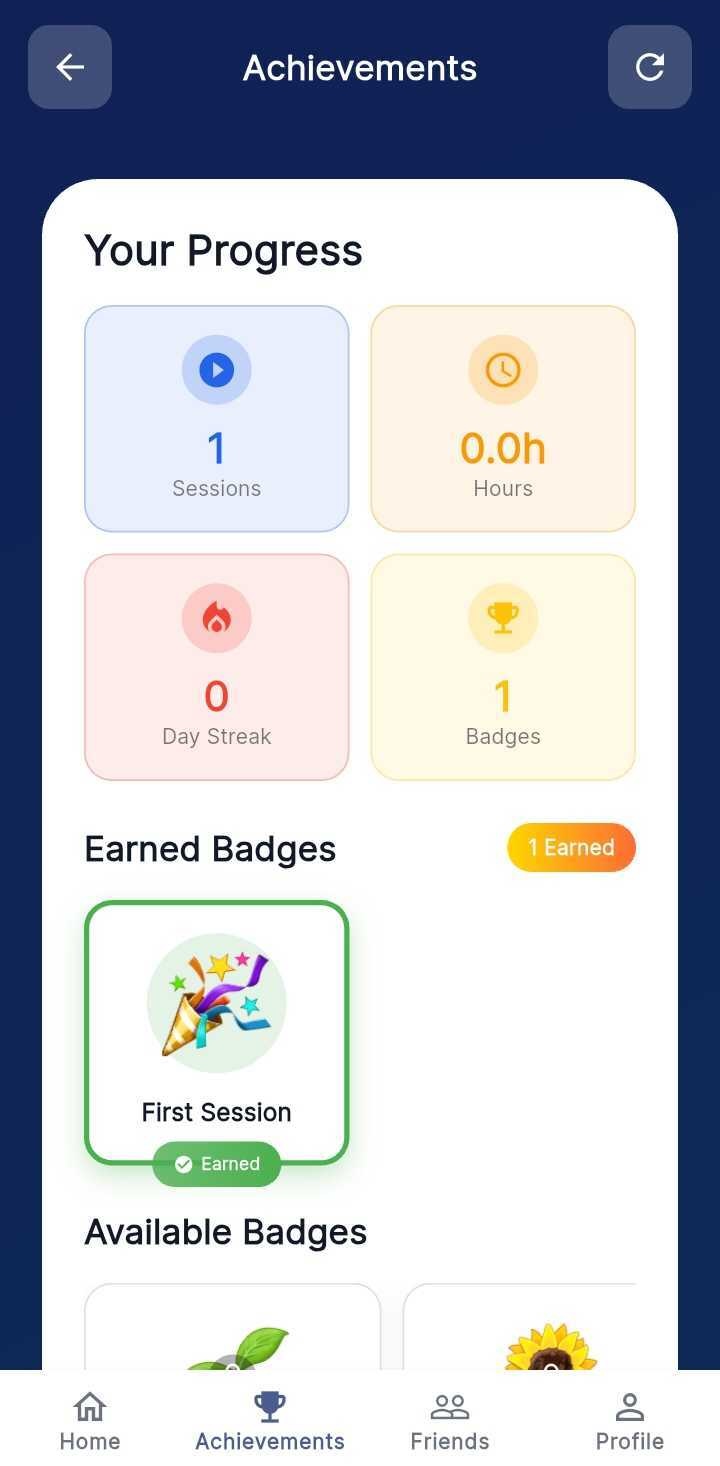Select the play icon in Sessions card

(x=216, y=369)
